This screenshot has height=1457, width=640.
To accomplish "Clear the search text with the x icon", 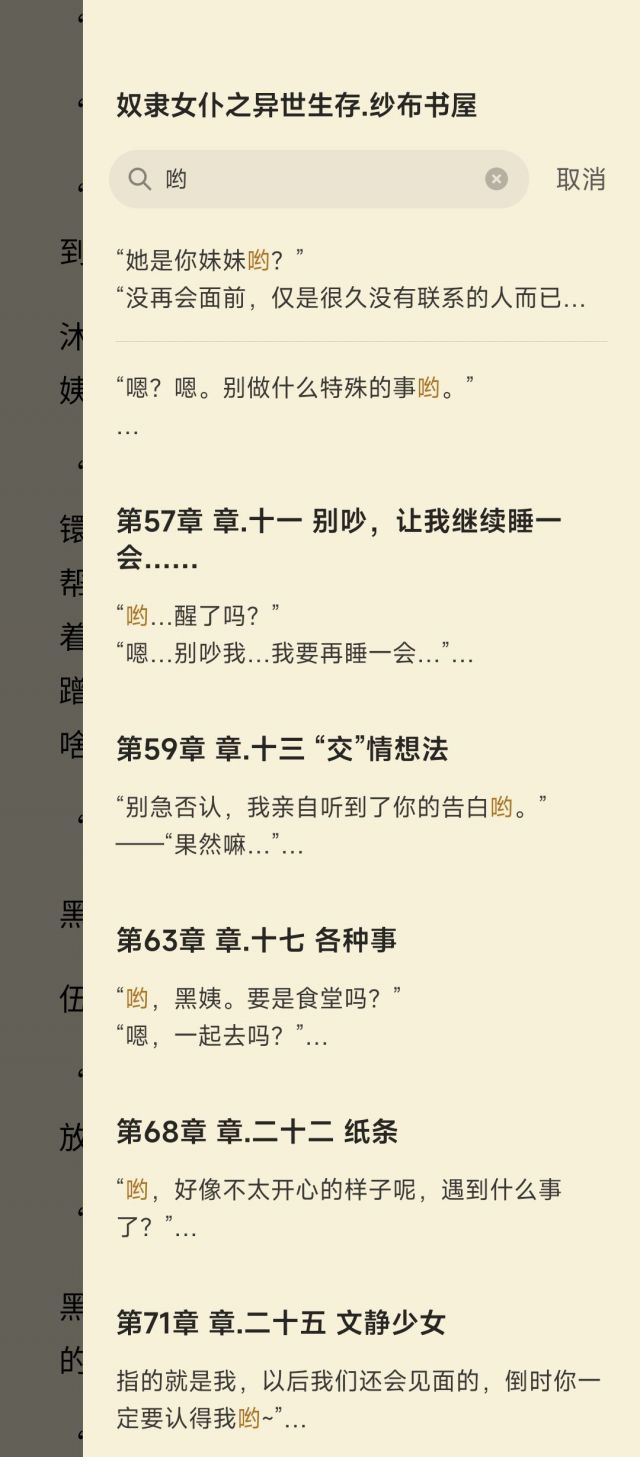I will pyautogui.click(x=496, y=179).
